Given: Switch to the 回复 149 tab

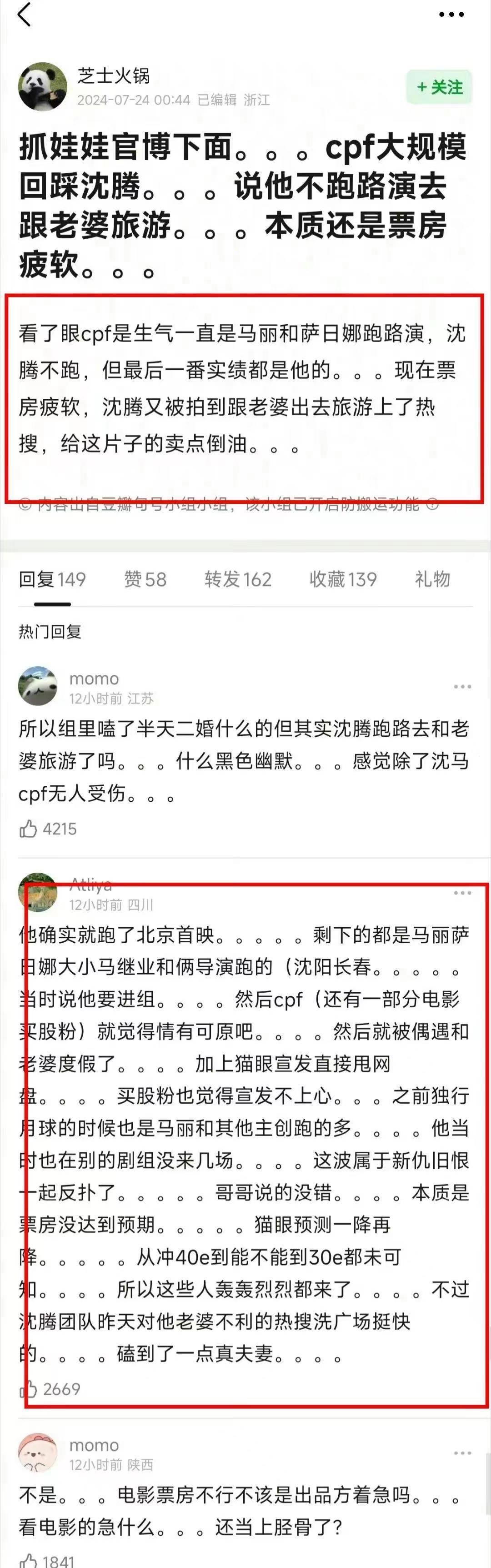Looking at the screenshot, I should click(52, 579).
